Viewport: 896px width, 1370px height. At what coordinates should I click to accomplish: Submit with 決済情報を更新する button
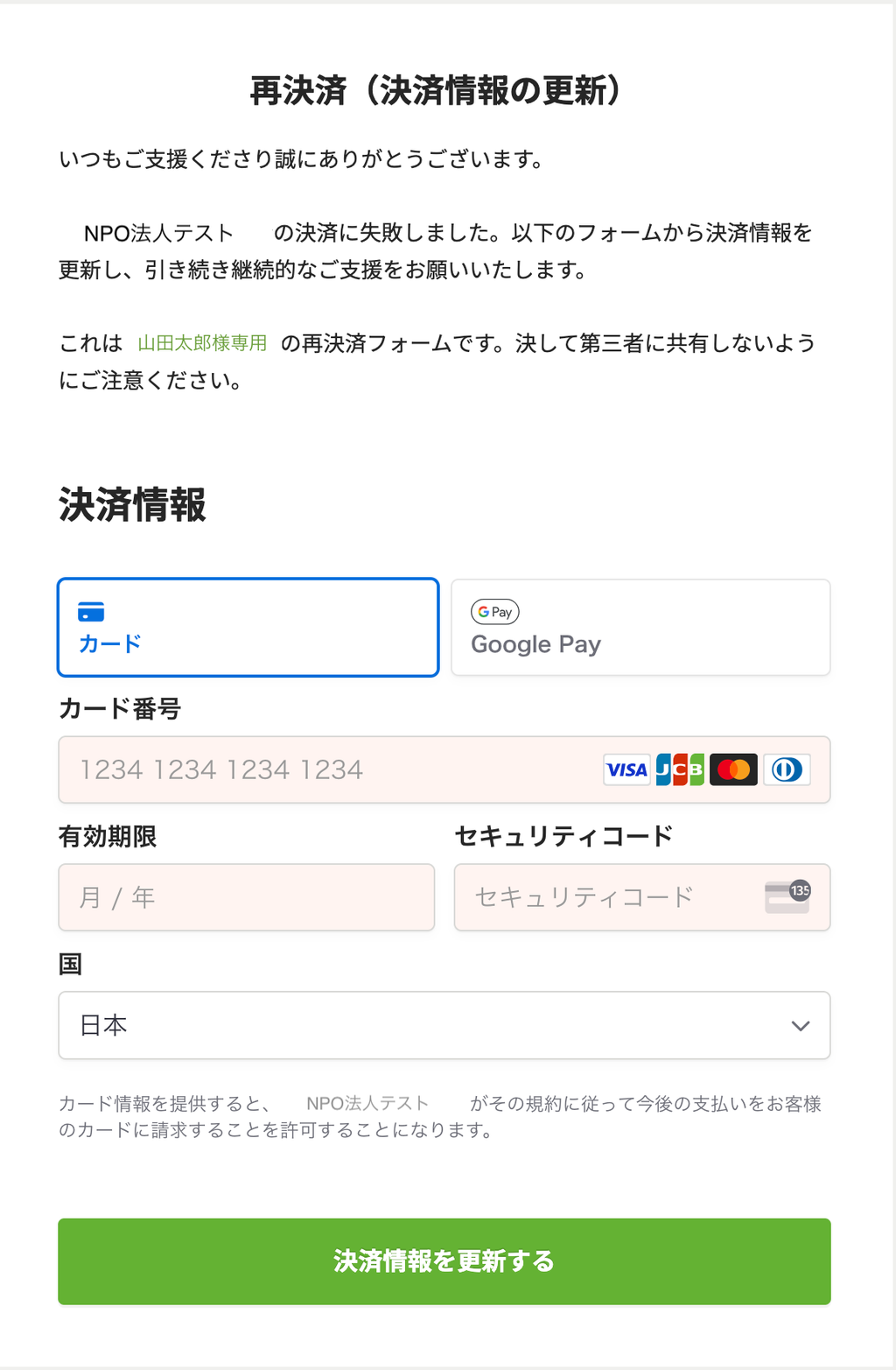click(444, 1261)
